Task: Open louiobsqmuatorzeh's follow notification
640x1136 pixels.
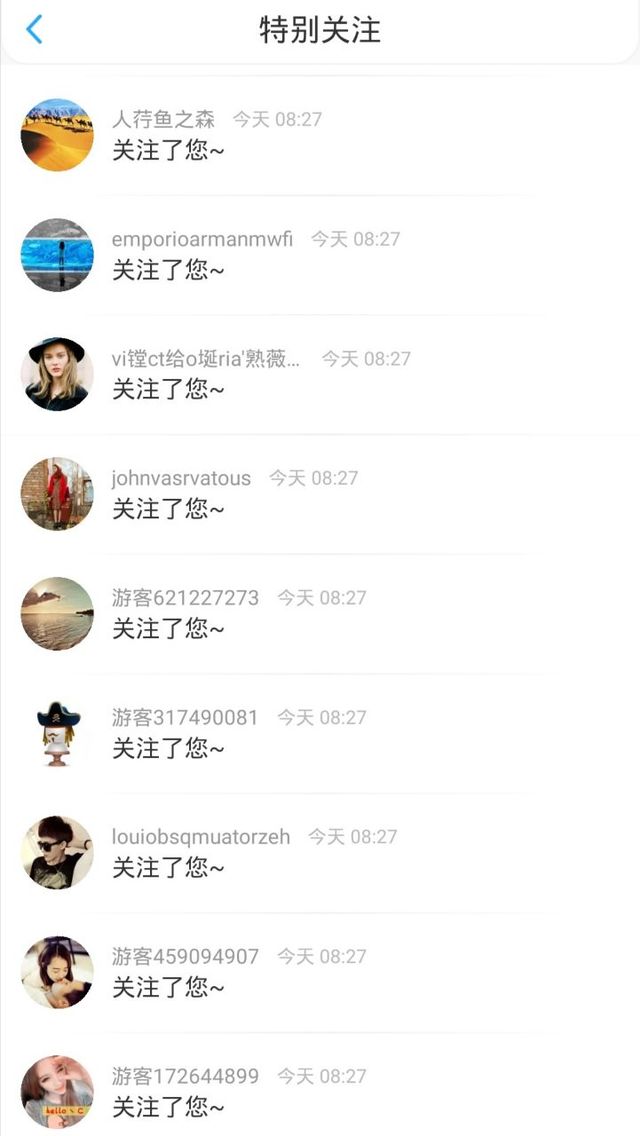Action: [x=320, y=852]
